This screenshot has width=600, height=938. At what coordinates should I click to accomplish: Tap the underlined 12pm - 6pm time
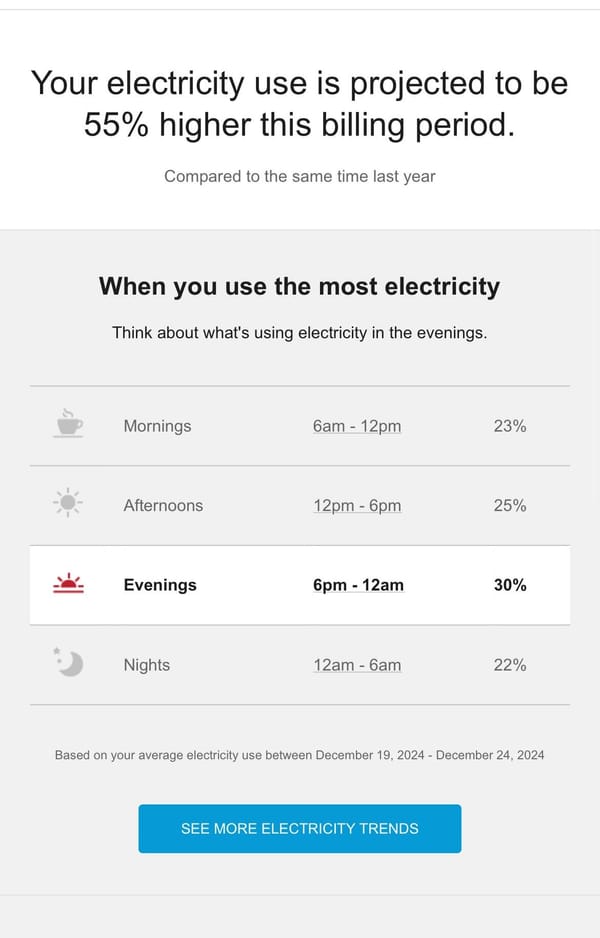357,506
